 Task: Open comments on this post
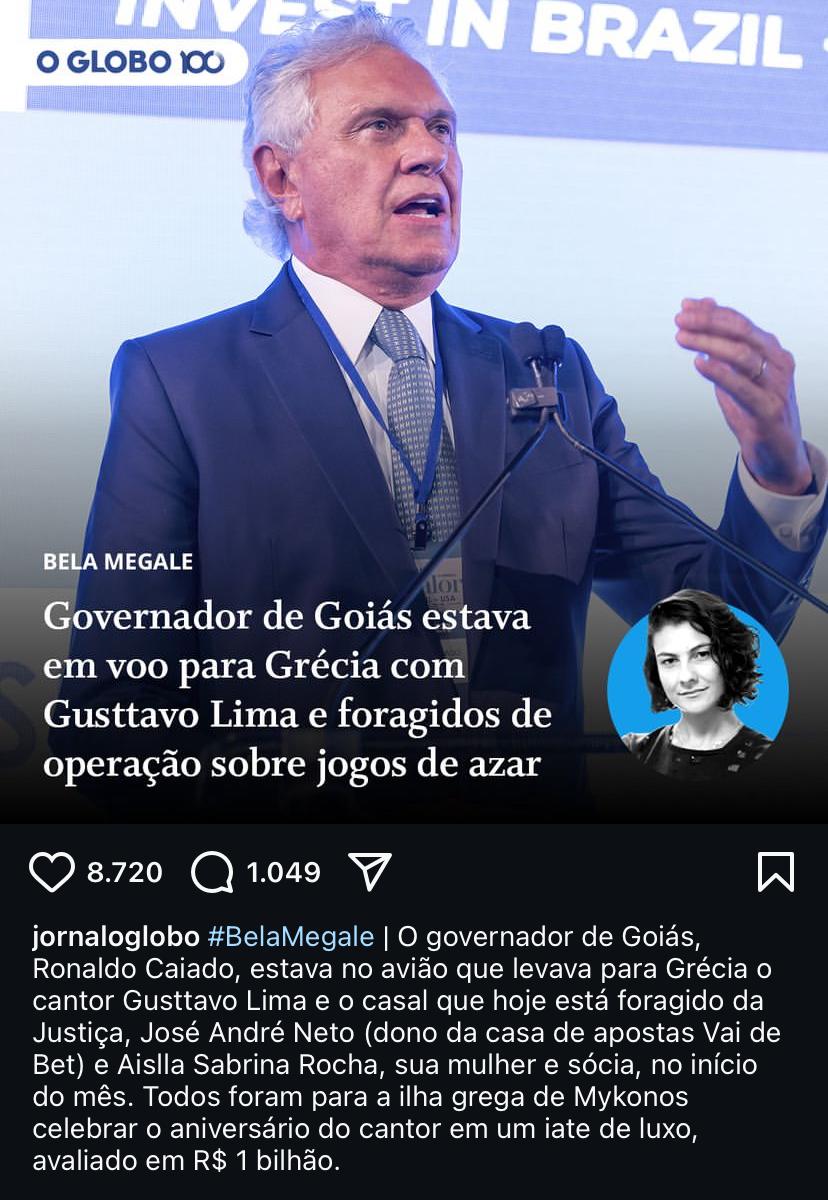pyautogui.click(x=212, y=872)
